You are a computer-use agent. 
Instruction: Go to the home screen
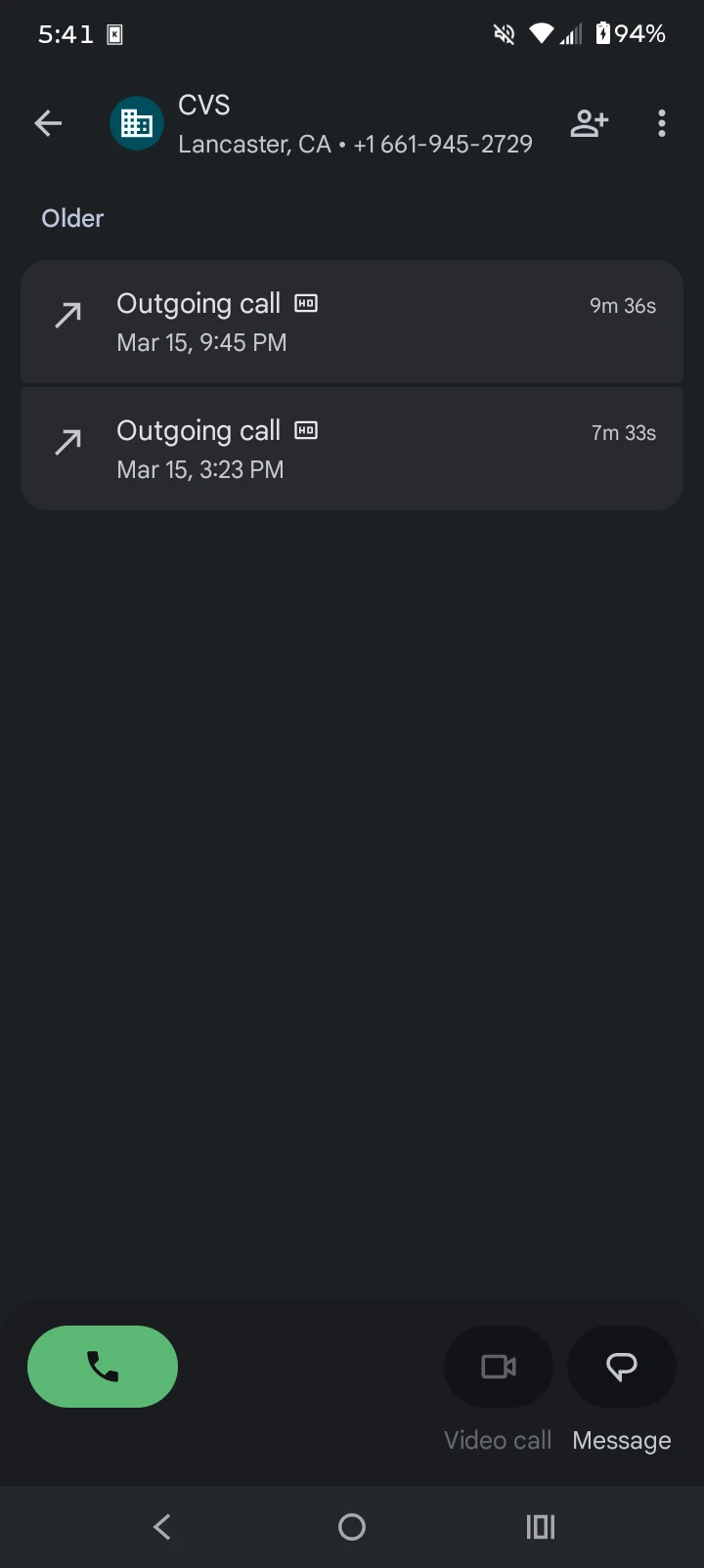[352, 1526]
